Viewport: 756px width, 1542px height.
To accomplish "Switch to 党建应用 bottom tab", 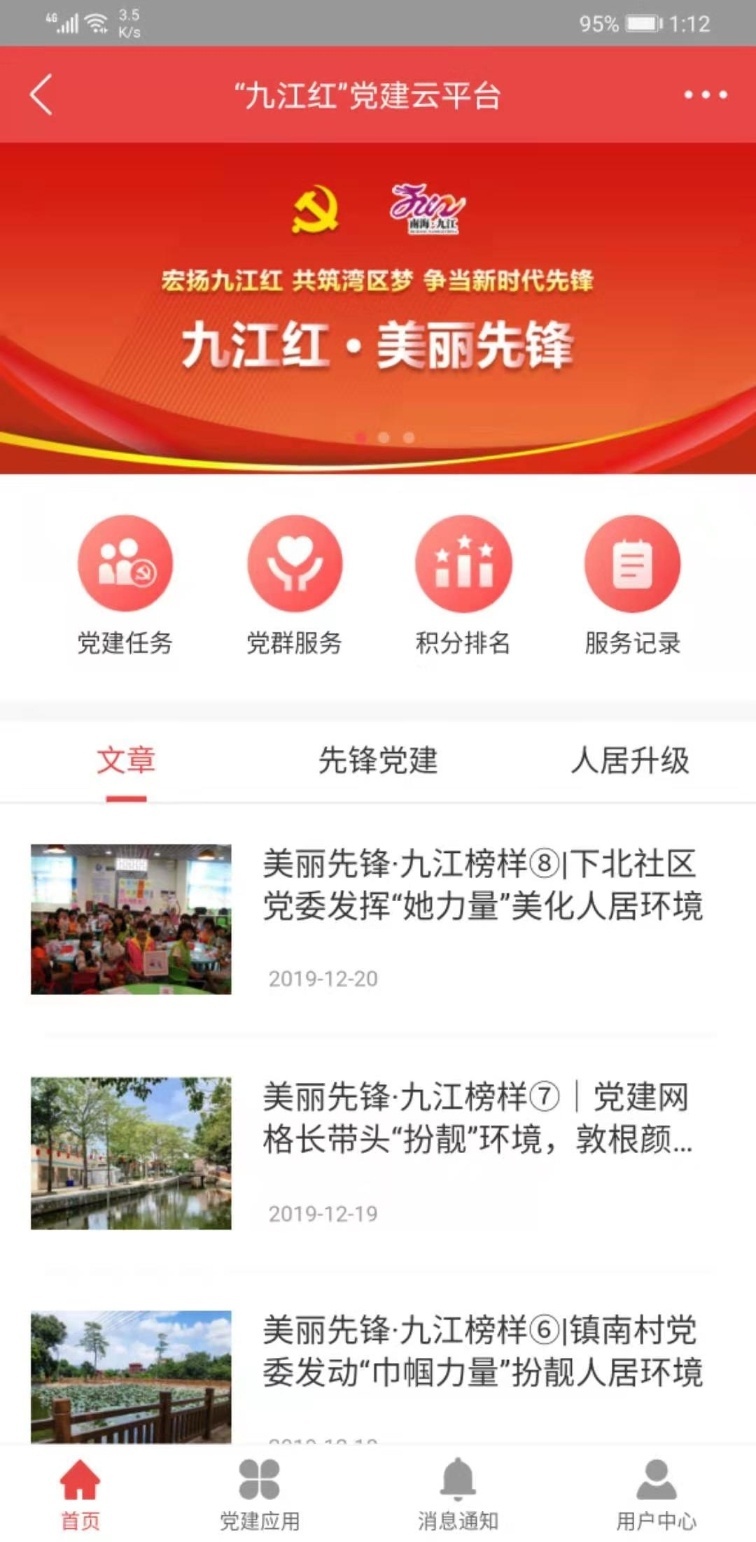I will click(x=259, y=1495).
